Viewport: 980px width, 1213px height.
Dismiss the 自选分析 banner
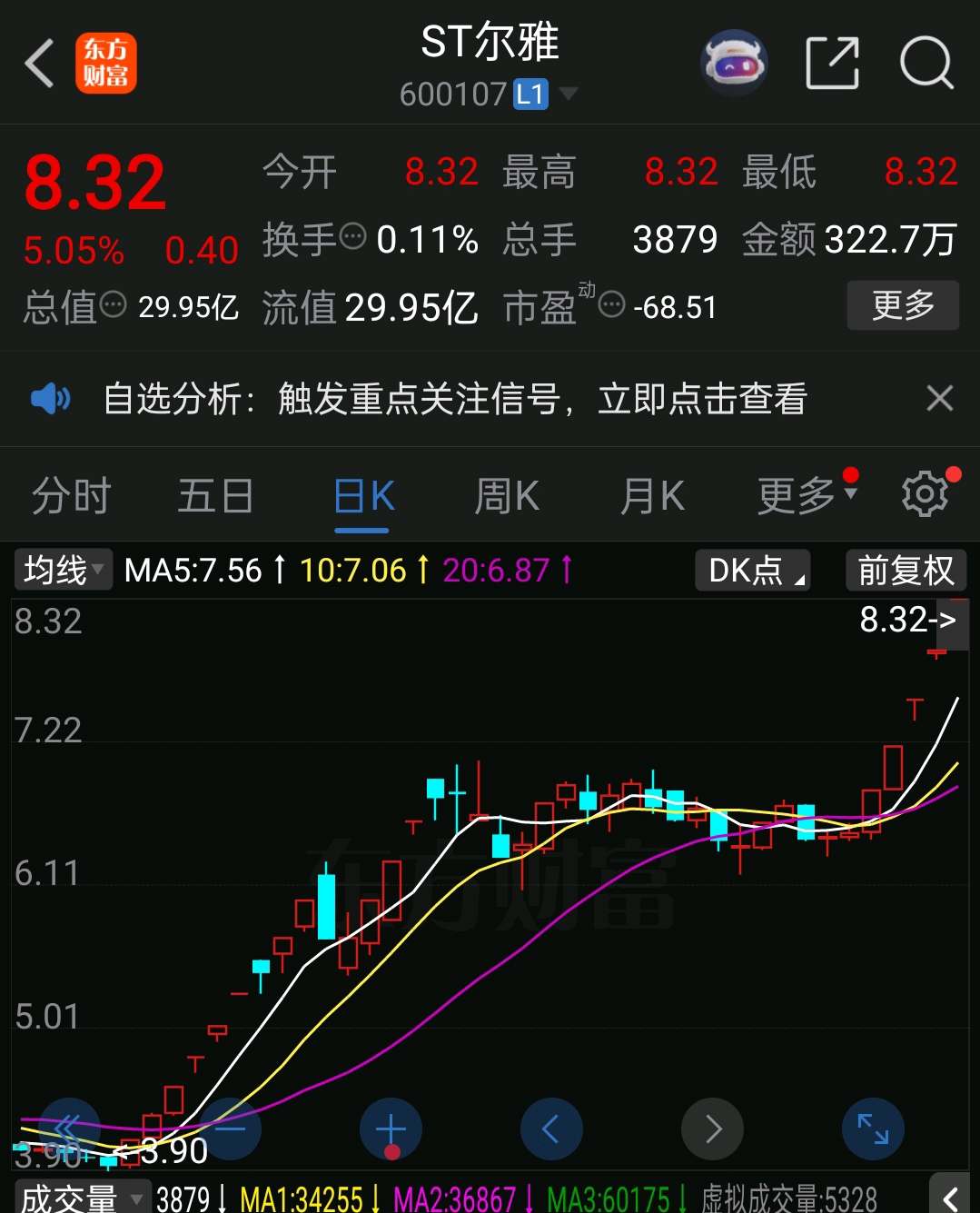click(x=939, y=399)
